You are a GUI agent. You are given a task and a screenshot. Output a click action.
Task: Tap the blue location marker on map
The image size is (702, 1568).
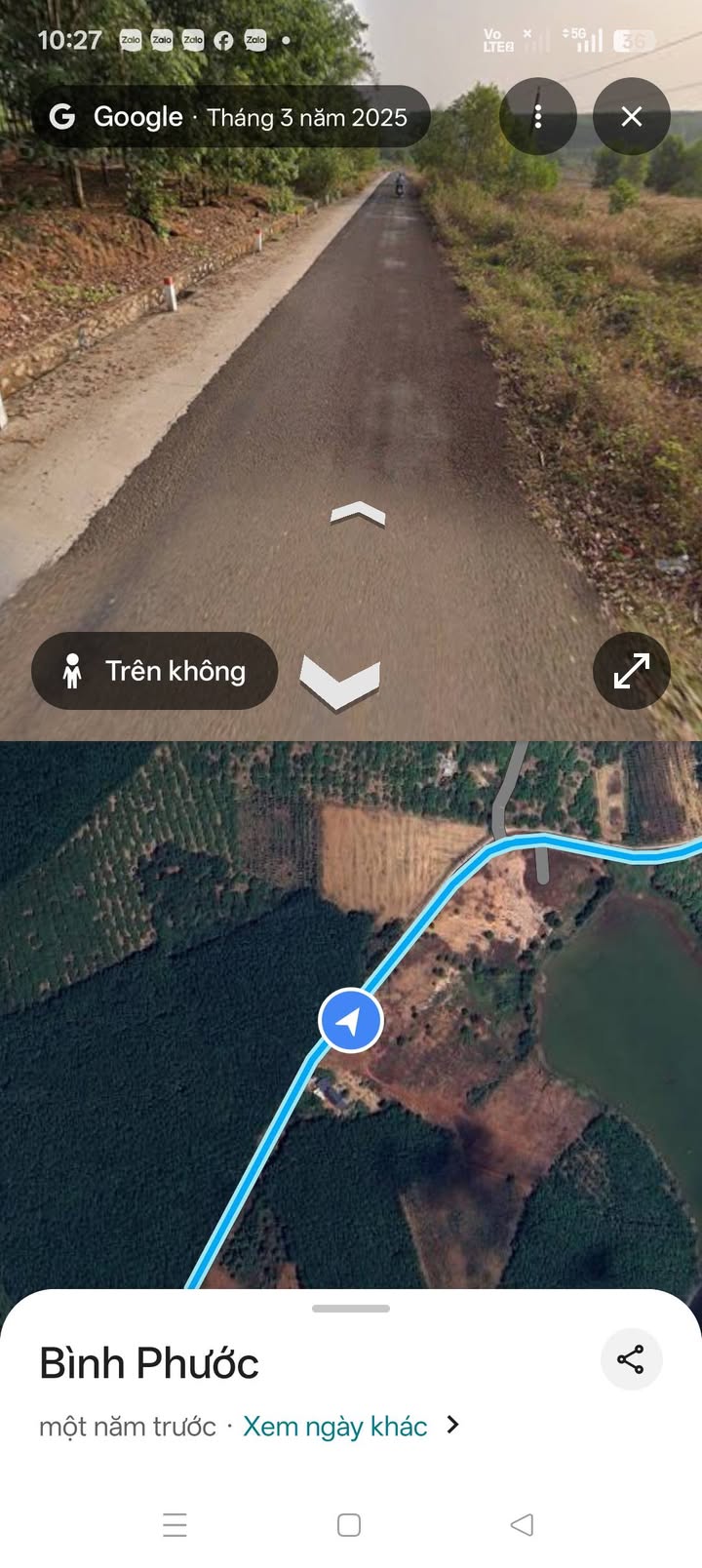click(x=350, y=1021)
